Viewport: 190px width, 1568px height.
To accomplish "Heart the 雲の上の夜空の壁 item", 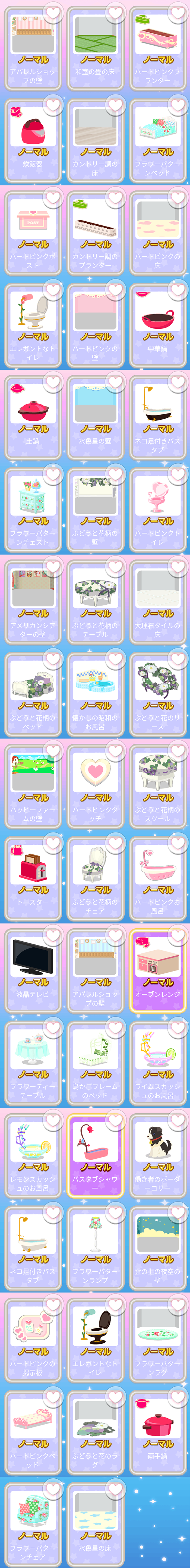I will (x=178, y=1212).
